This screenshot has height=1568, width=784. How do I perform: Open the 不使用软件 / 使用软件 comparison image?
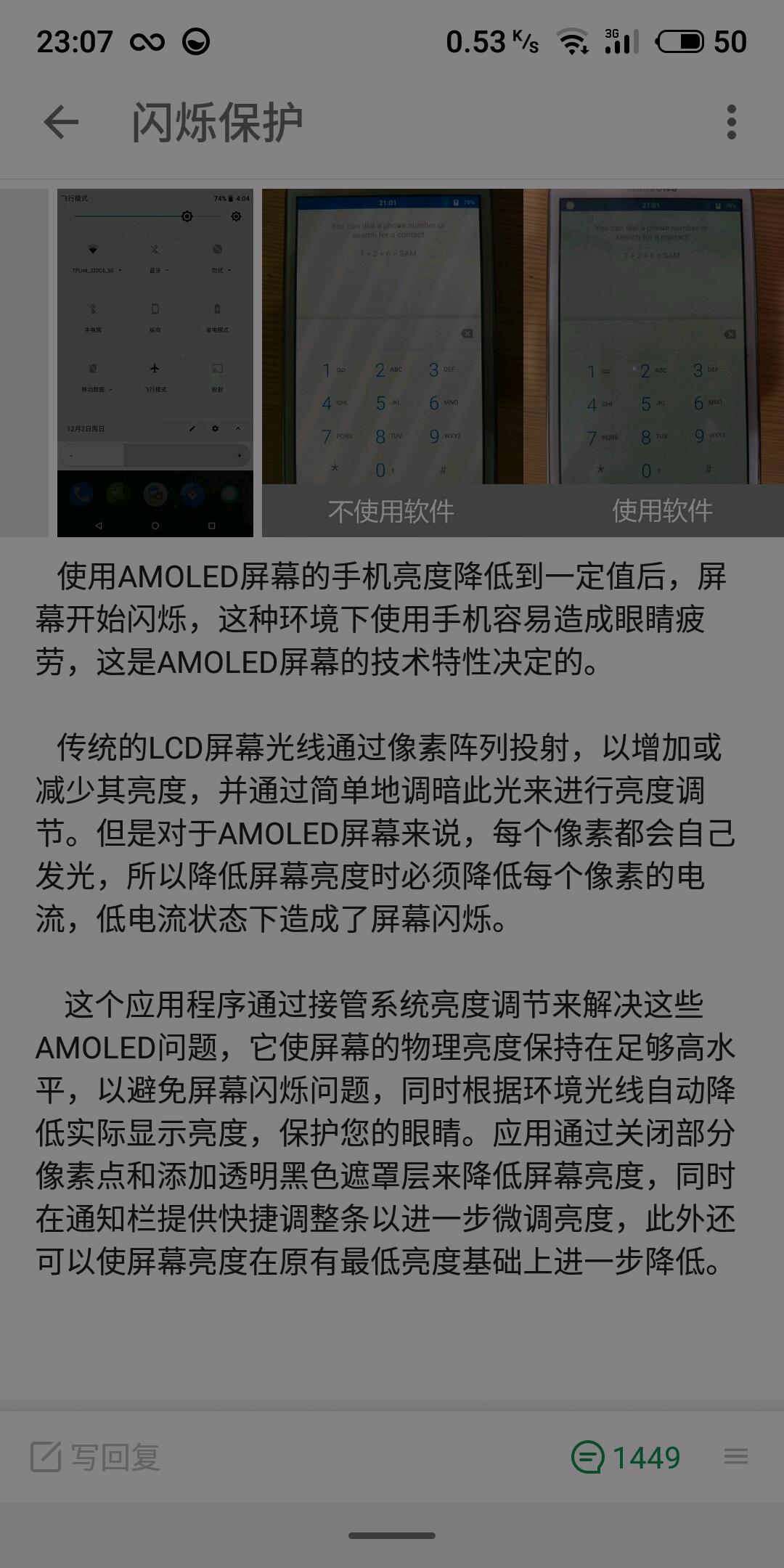[x=523, y=363]
